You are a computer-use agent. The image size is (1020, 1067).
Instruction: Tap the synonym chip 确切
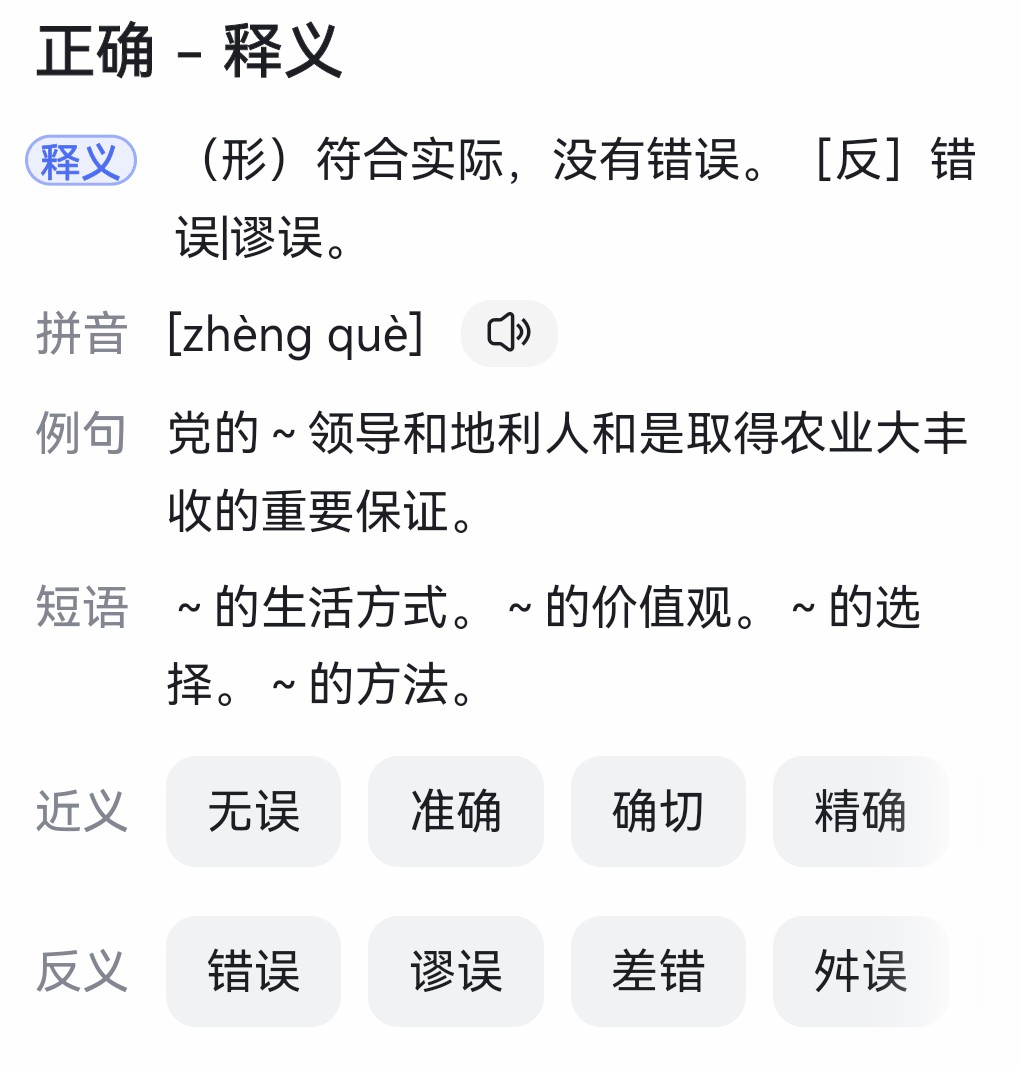coord(658,811)
